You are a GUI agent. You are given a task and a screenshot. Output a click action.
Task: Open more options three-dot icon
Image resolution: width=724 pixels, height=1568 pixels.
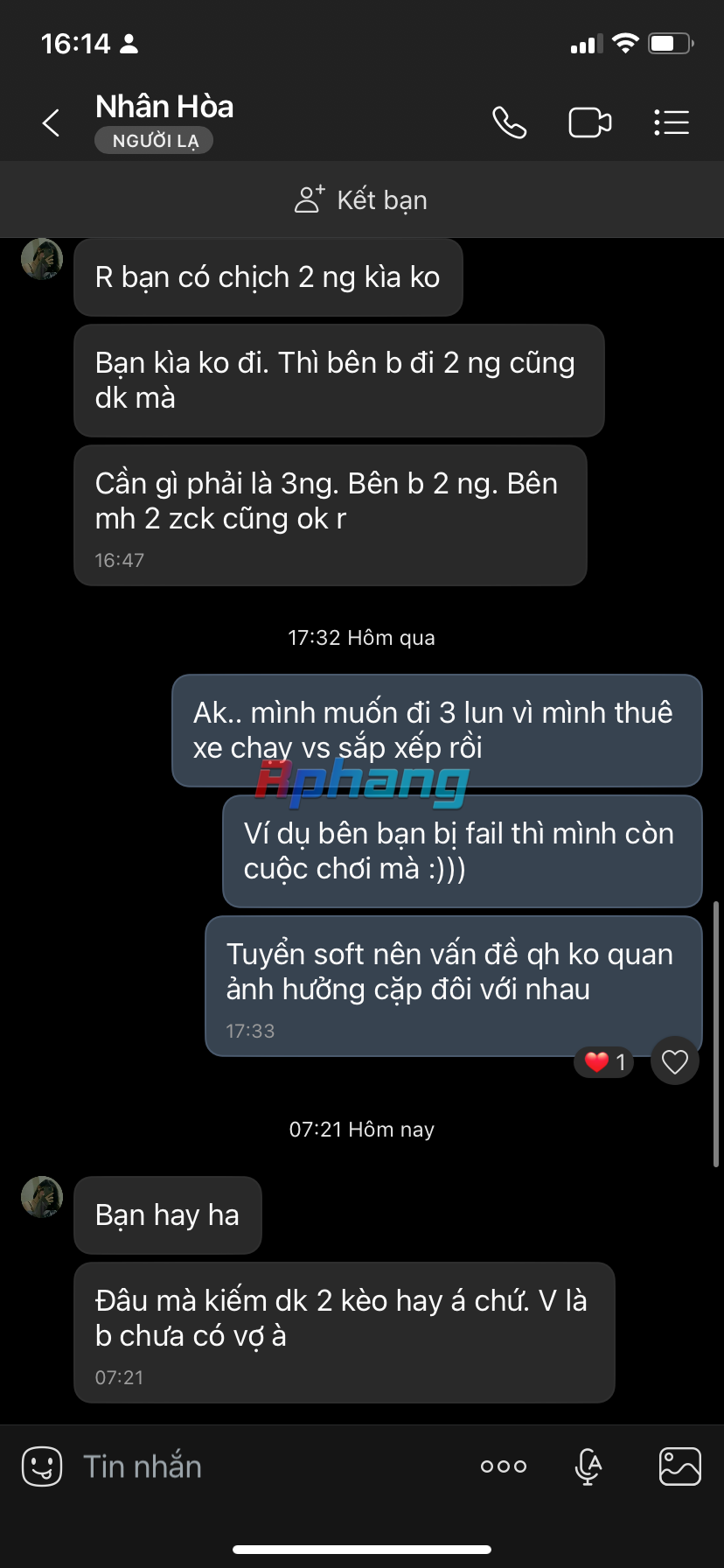point(504,1466)
